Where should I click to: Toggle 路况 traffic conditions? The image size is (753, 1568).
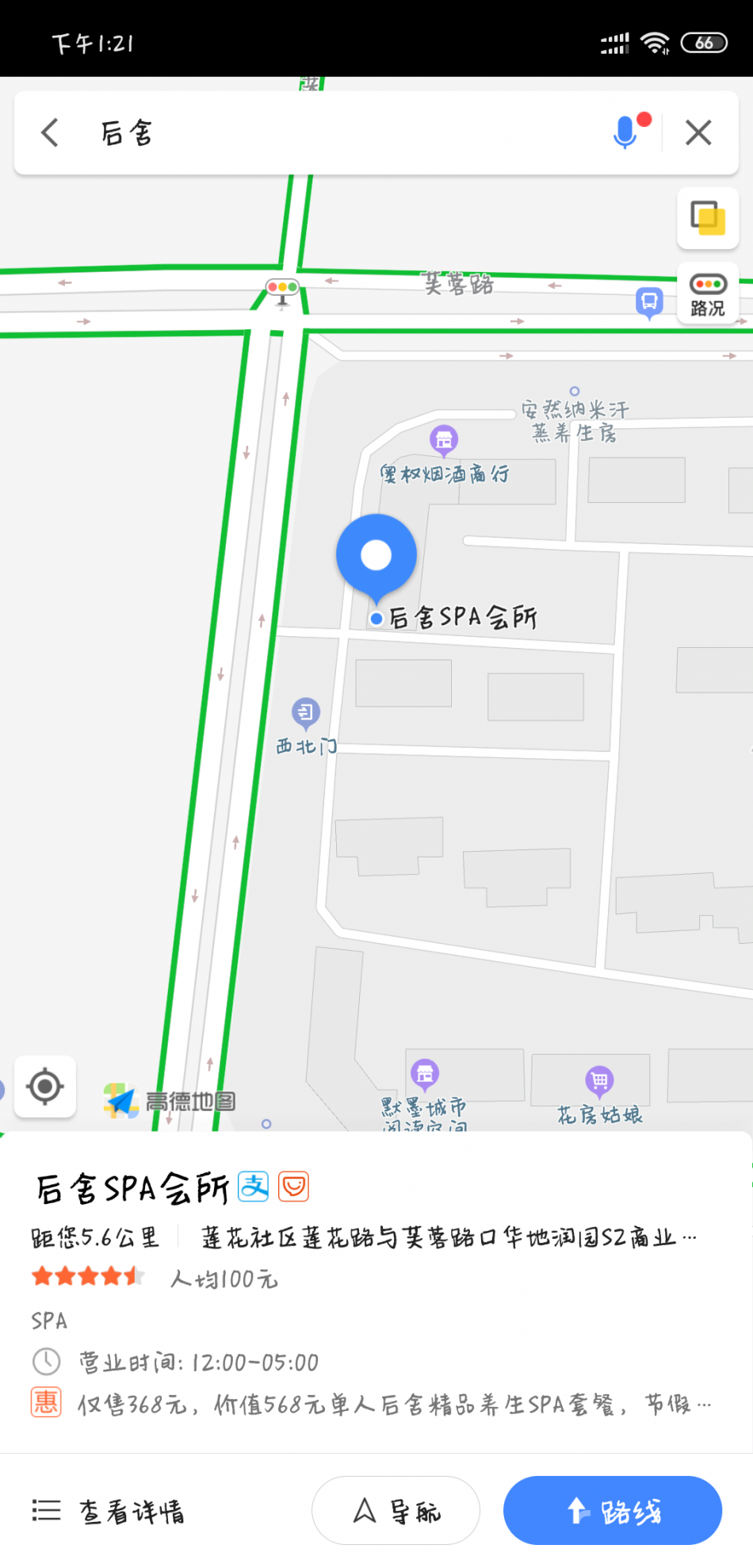click(707, 294)
